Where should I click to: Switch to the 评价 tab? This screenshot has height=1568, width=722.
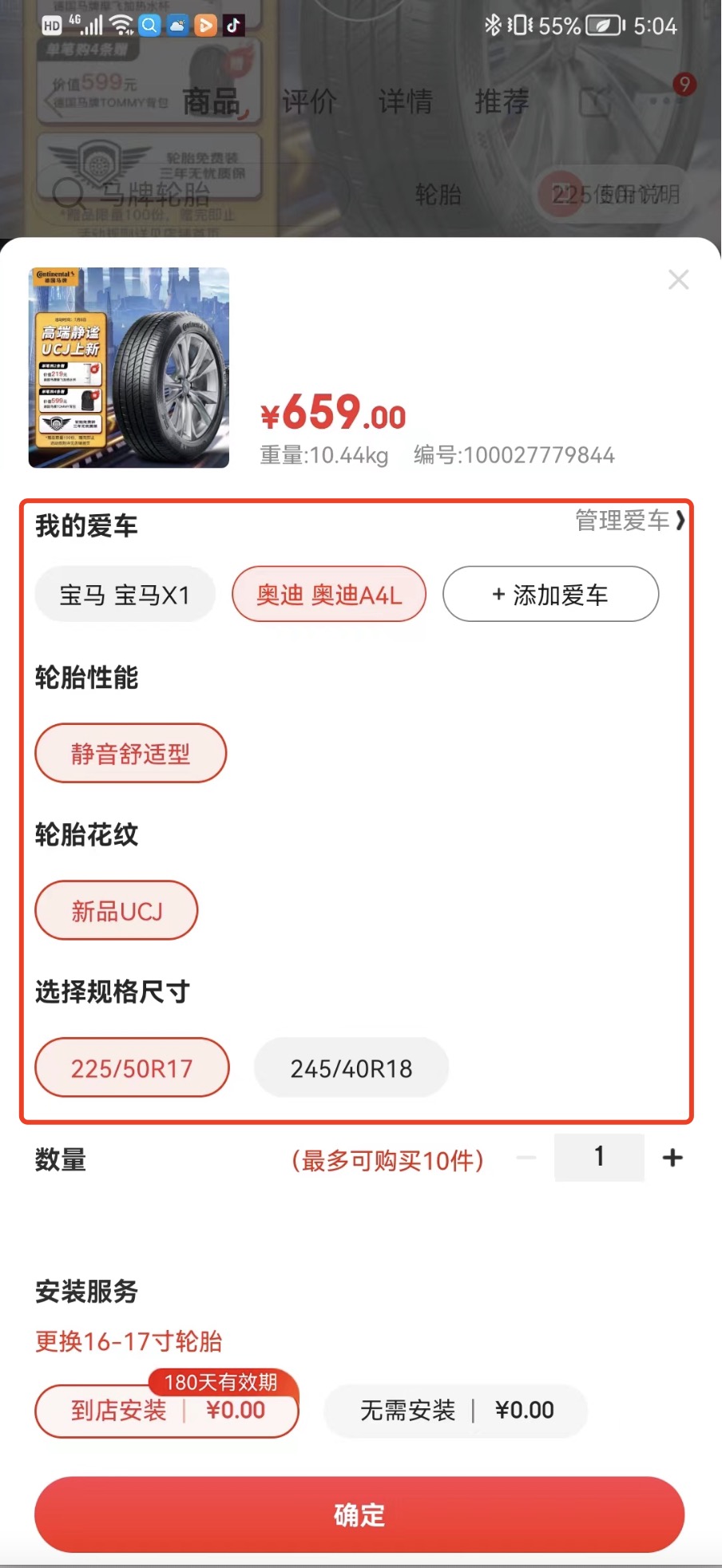coord(311,101)
